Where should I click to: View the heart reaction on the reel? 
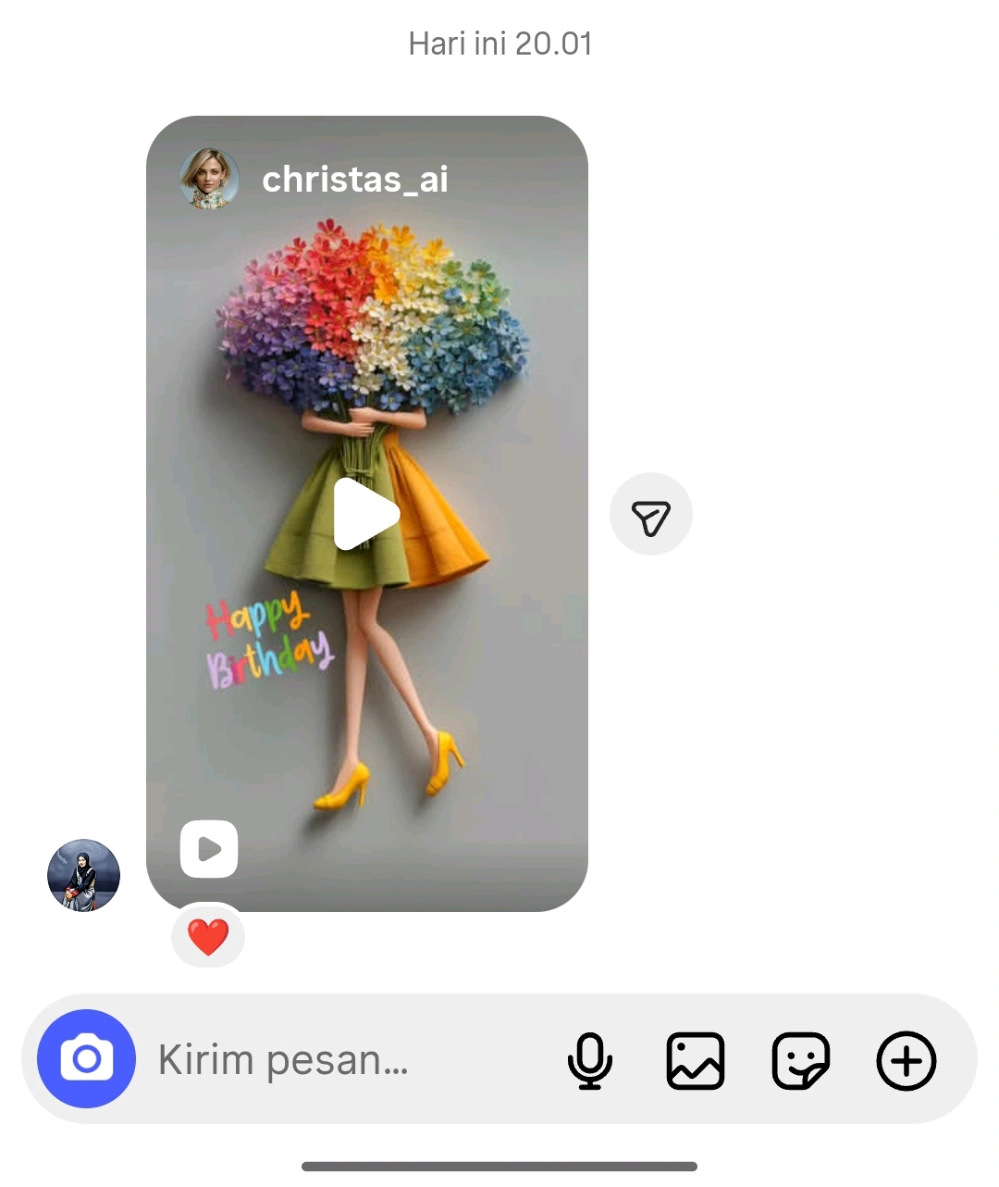click(x=208, y=937)
